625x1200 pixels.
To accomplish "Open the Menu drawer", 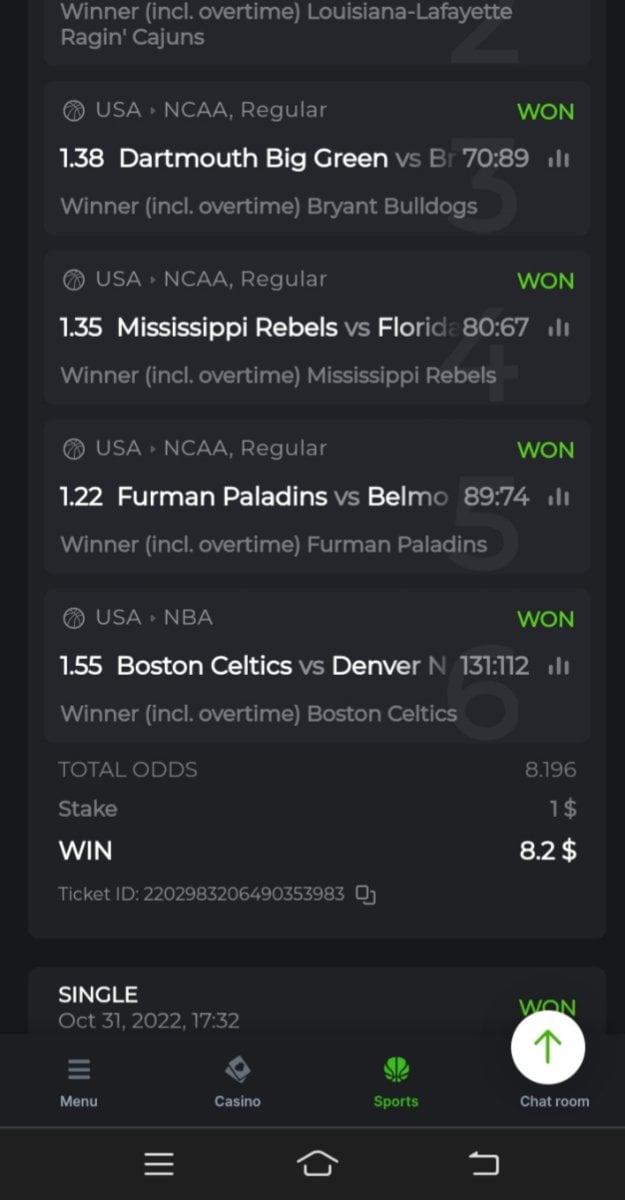I will tap(79, 1082).
